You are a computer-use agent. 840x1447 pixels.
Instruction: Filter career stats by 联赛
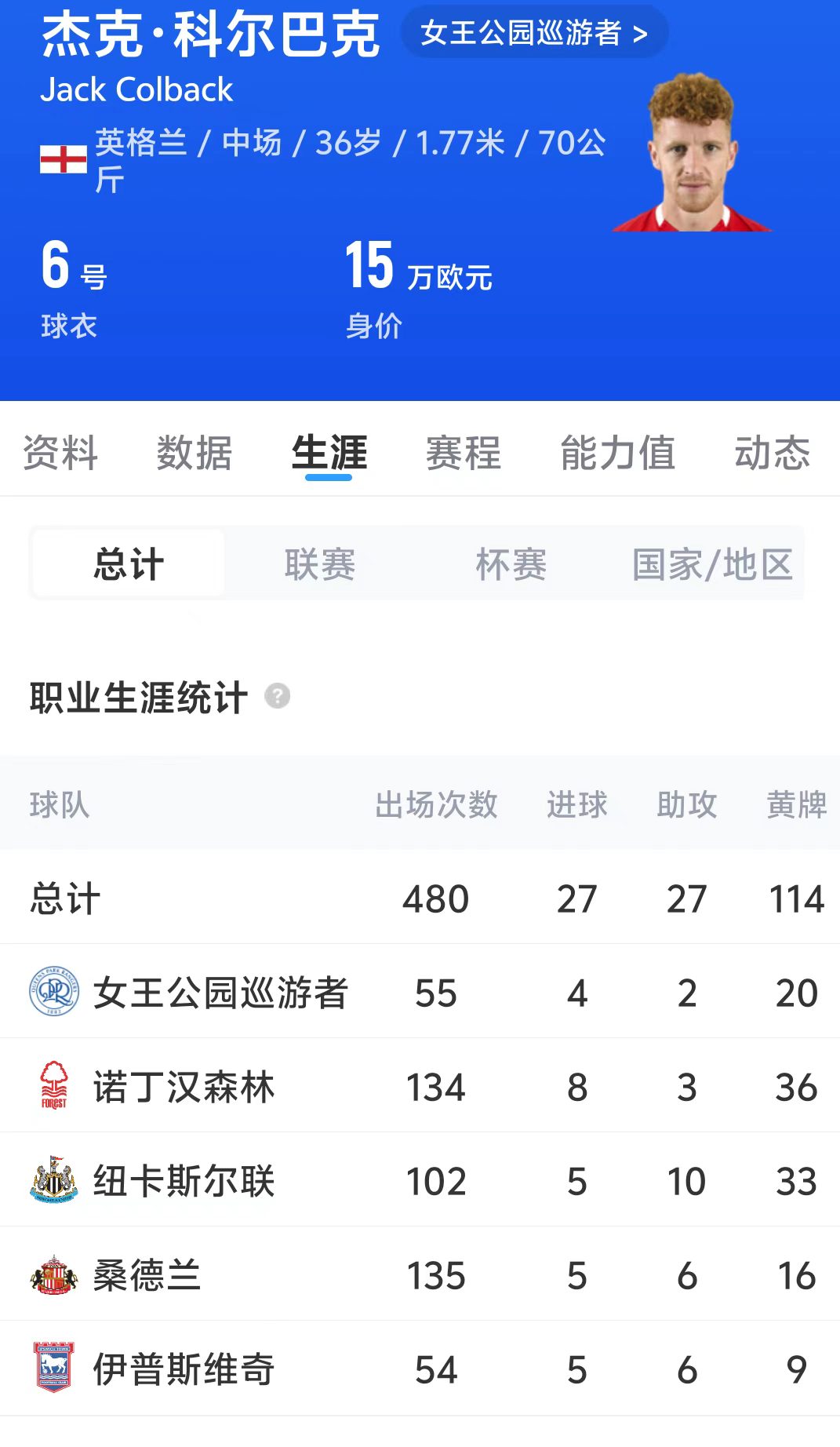tap(320, 564)
